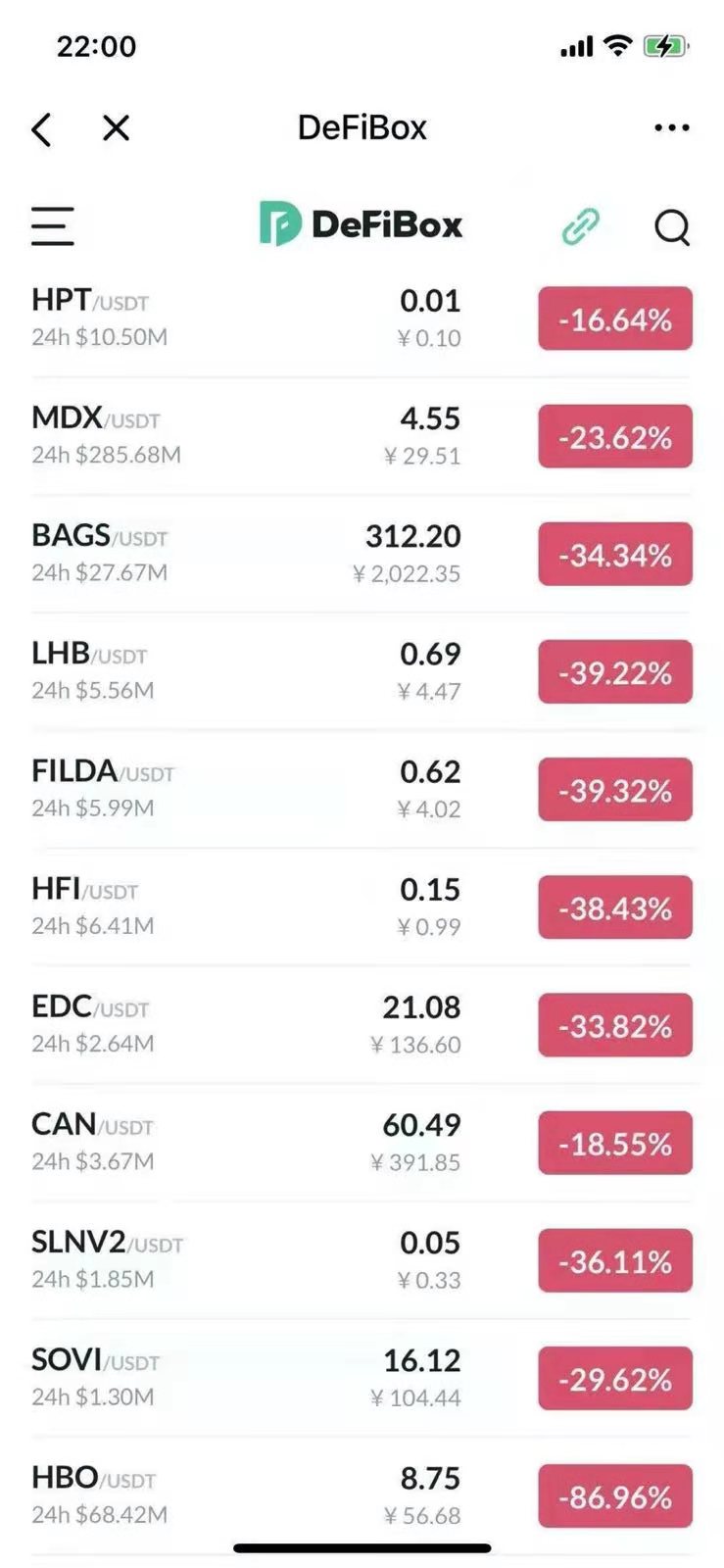Select the CAN/USDT pair

(x=245, y=1142)
